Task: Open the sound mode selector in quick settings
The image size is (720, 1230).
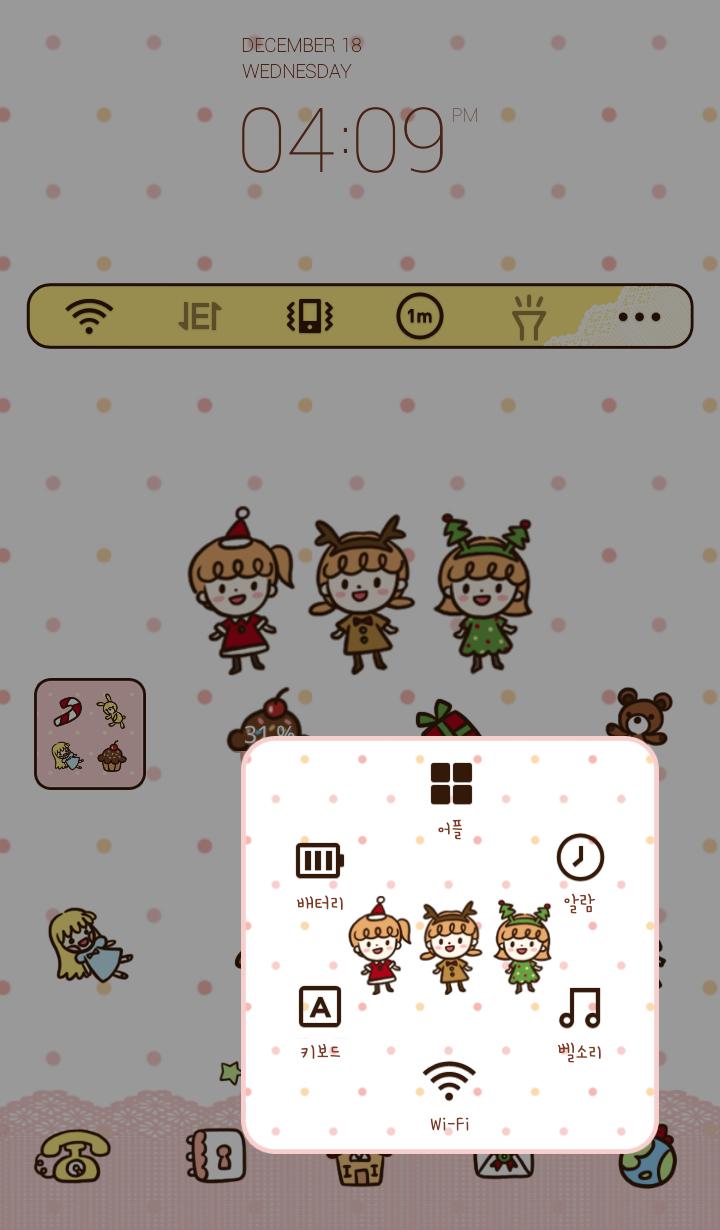Action: pyautogui.click(x=199, y=316)
